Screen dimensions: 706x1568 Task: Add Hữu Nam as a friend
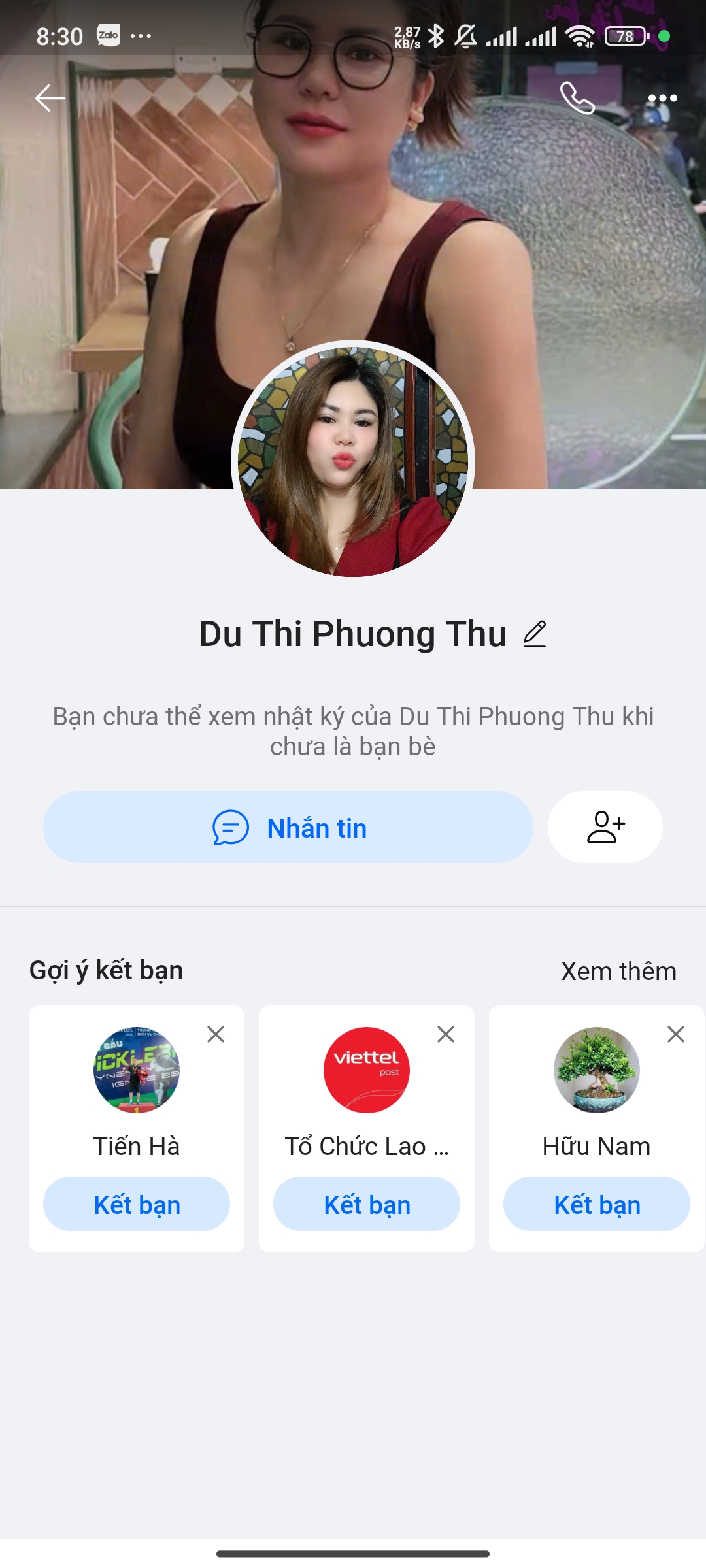click(x=597, y=1205)
